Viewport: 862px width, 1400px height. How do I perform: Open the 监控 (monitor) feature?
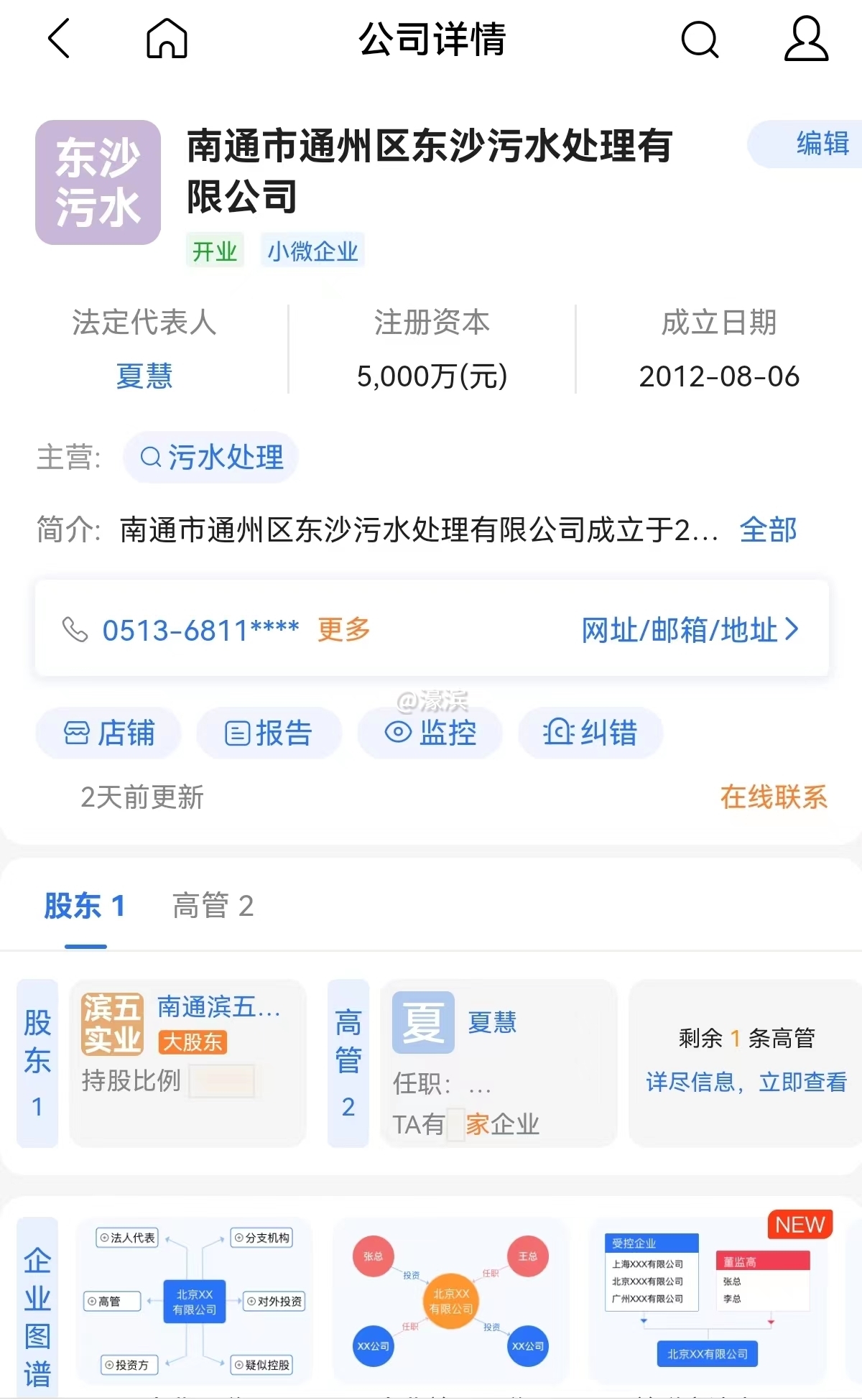429,733
